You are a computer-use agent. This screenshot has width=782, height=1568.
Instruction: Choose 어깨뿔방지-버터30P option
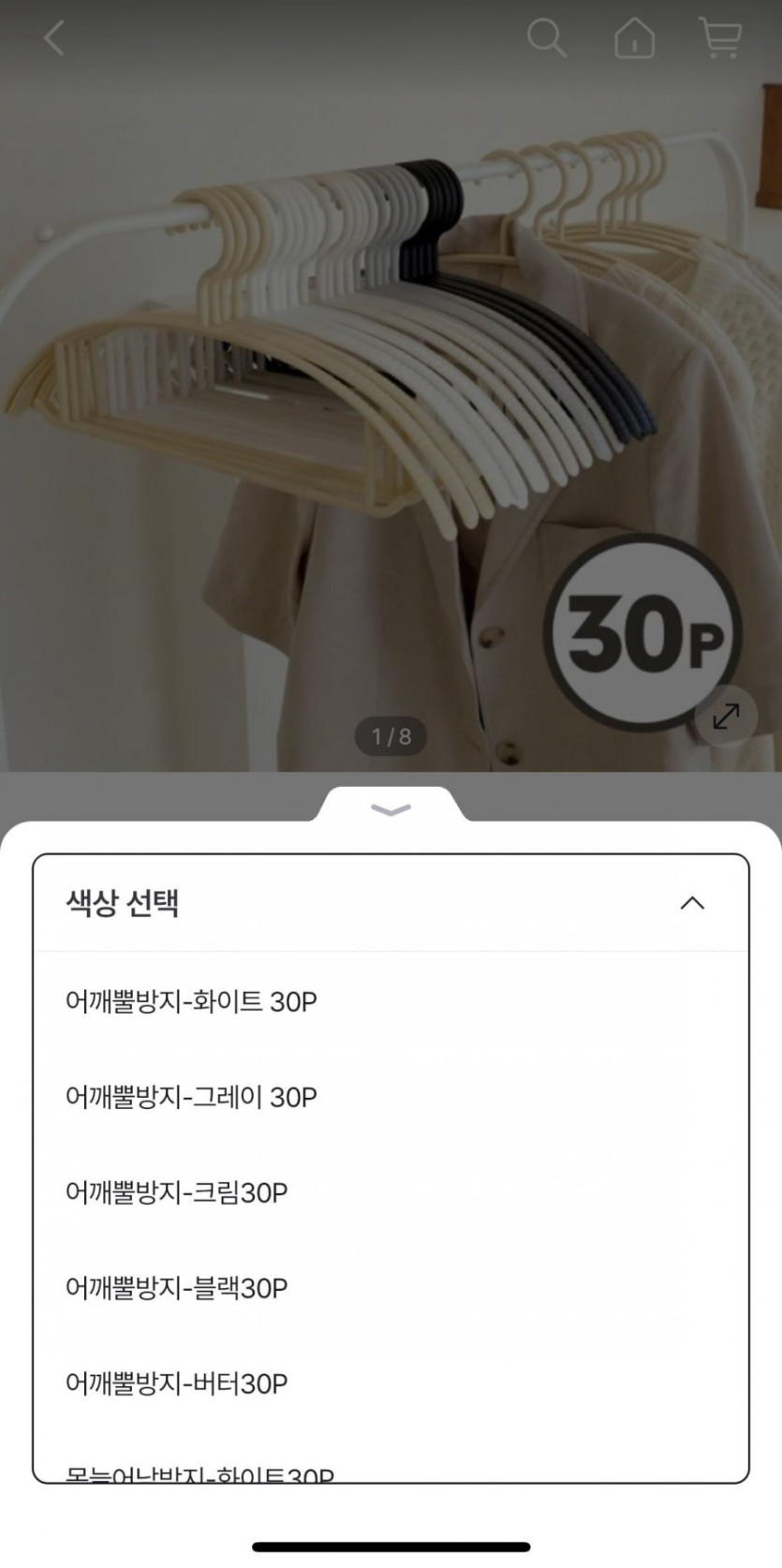(177, 1383)
